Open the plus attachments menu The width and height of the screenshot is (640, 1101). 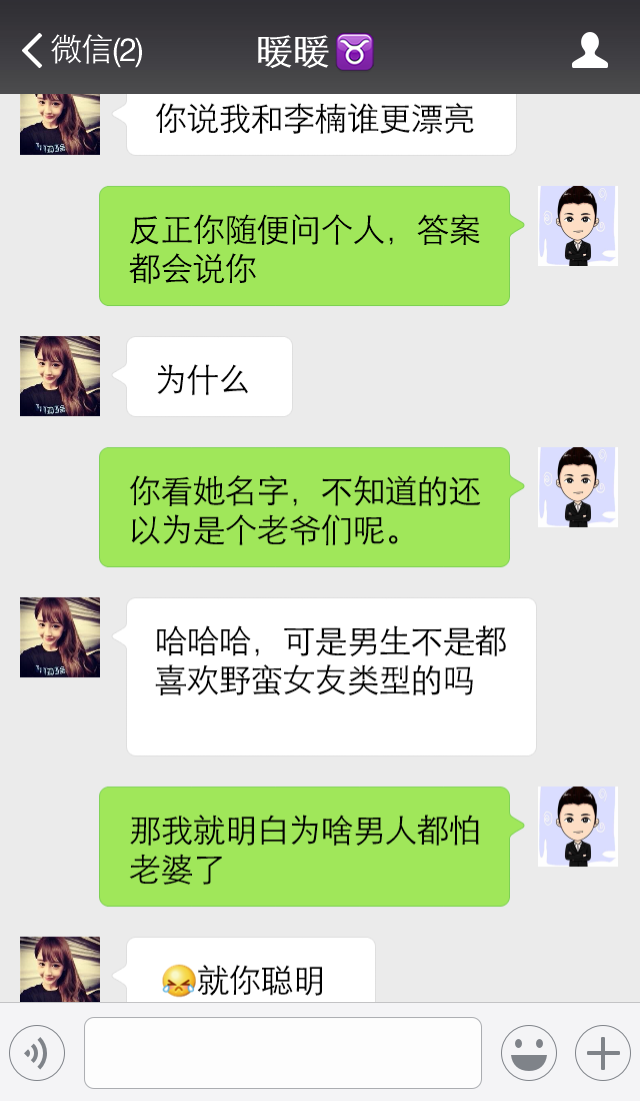(602, 1053)
